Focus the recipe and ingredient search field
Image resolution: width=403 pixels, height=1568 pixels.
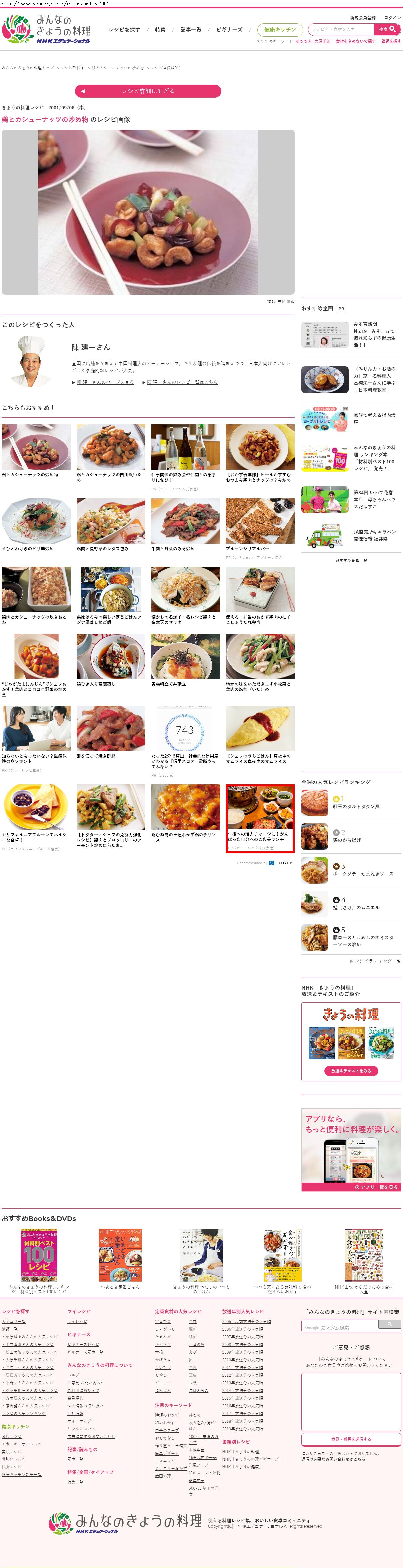tap(341, 29)
